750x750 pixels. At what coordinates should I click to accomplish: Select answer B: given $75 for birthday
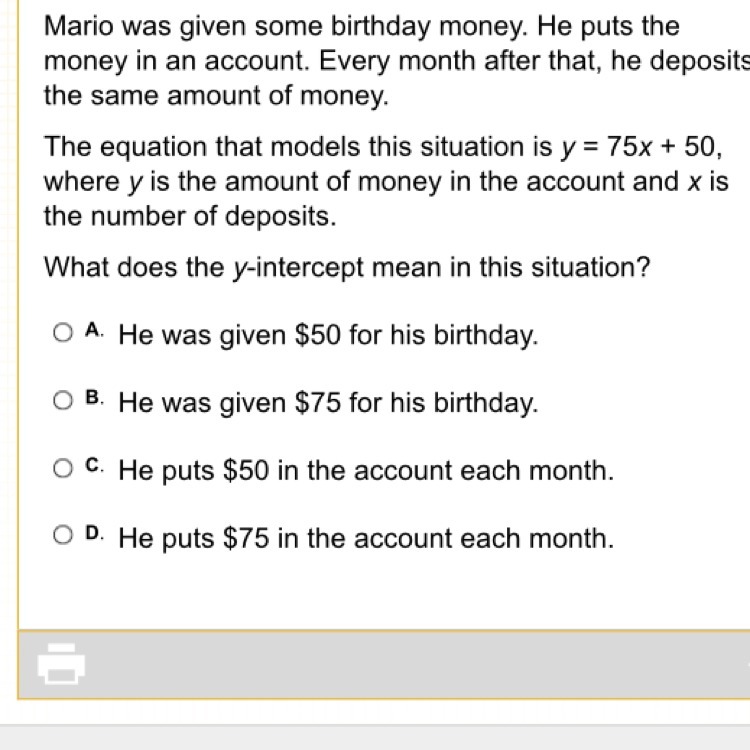[x=63, y=401]
